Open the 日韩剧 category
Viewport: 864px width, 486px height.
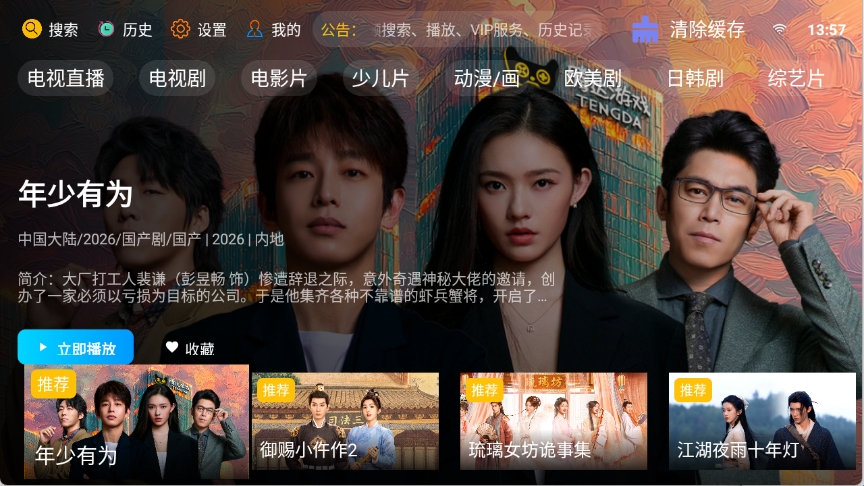point(695,79)
